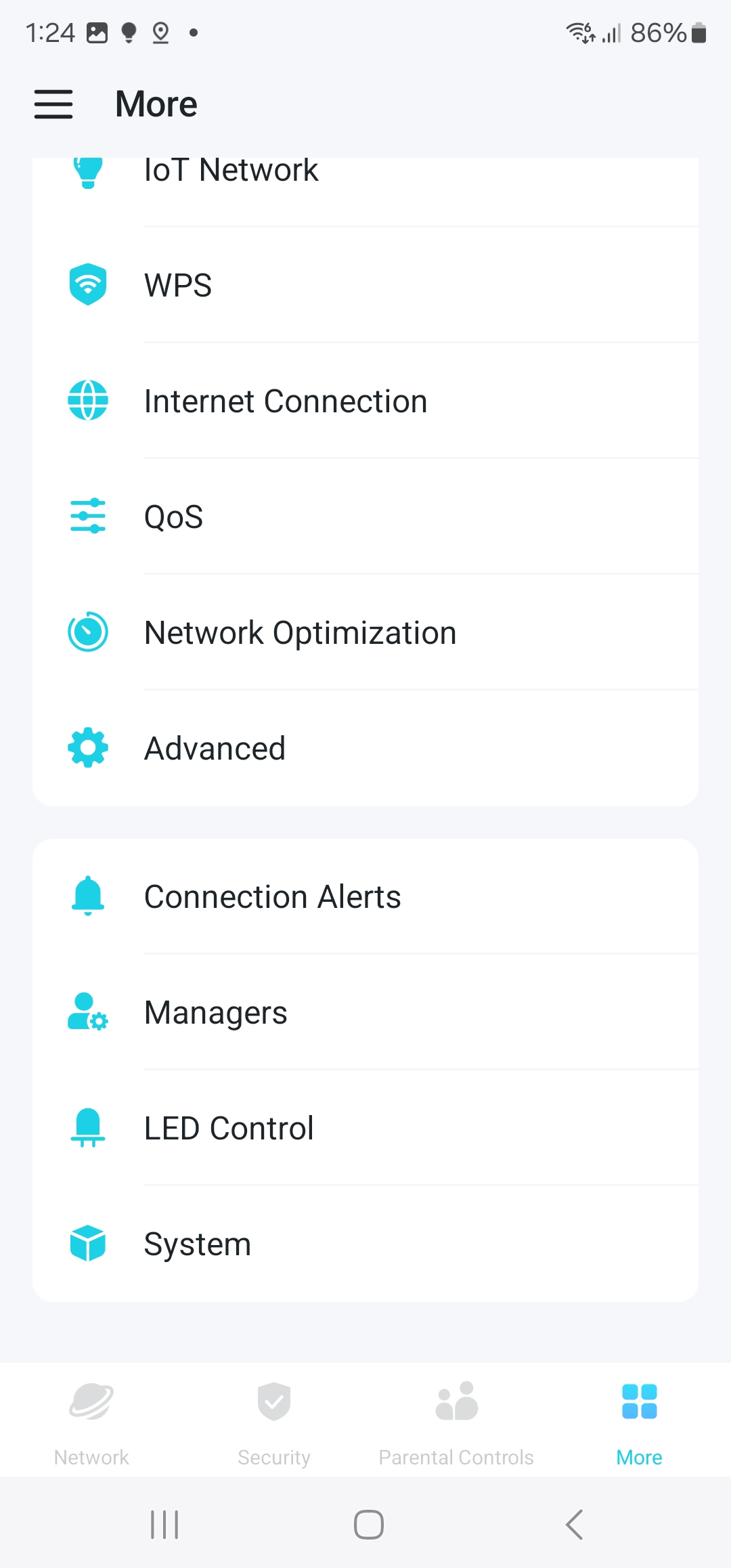This screenshot has width=731, height=1568.
Task: Open the Managers row
Action: [365, 1012]
